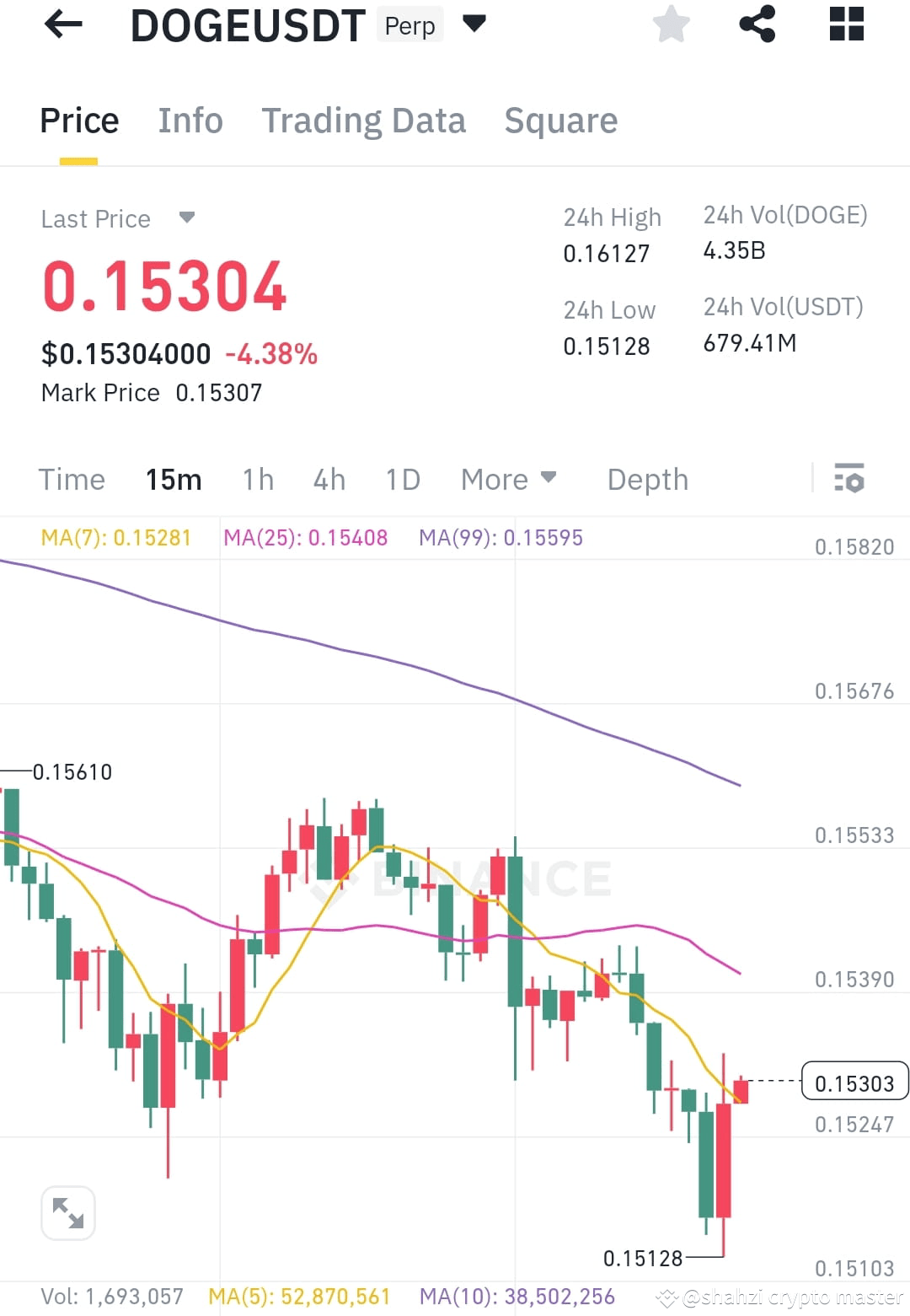The height and width of the screenshot is (1316, 910).
Task: Select the 1D chart interval
Action: pos(402,479)
